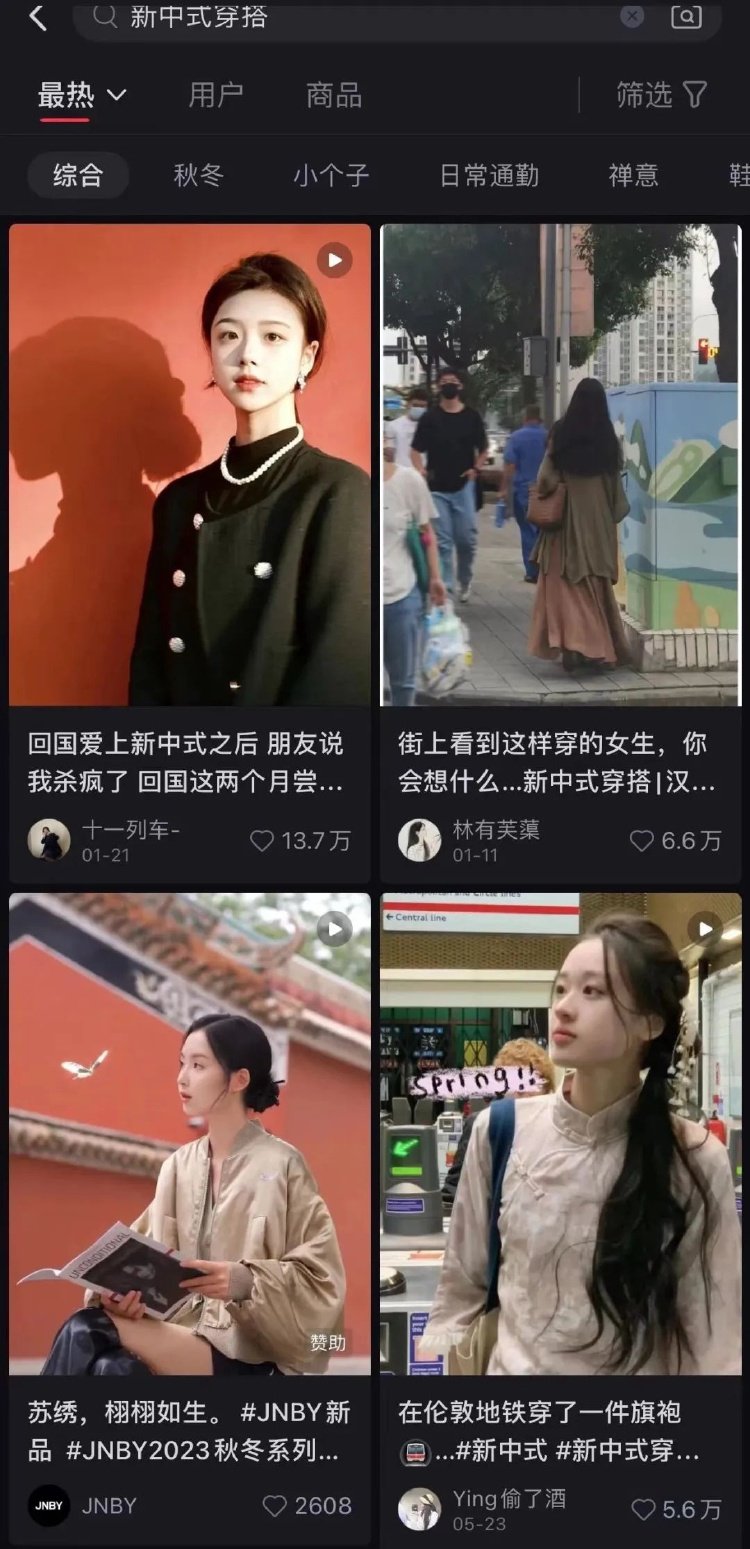This screenshot has height=1549, width=750.
Task: Select the 禅意 category chip
Action: [x=633, y=176]
